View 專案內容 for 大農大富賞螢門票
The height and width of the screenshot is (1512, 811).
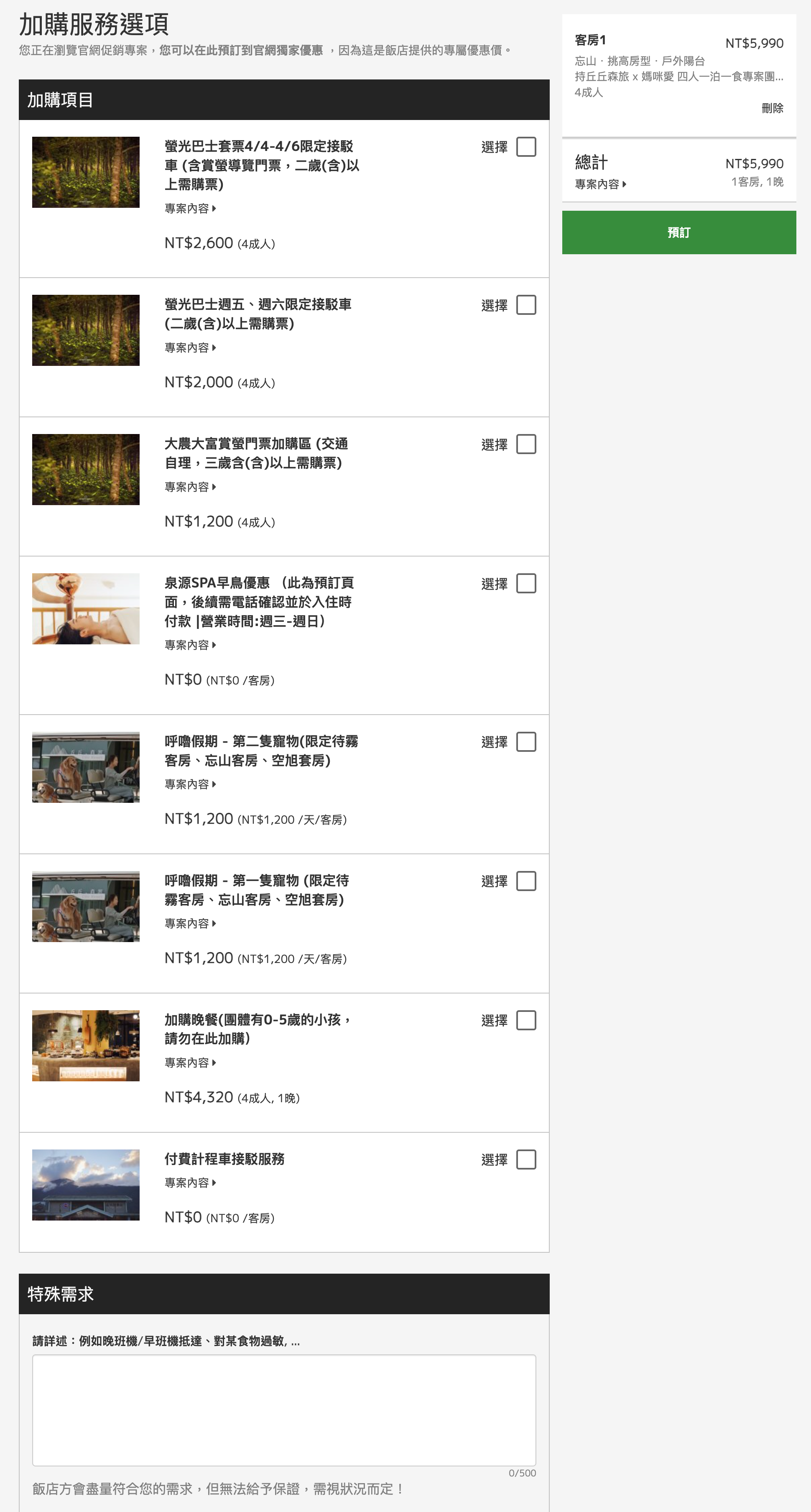point(190,487)
